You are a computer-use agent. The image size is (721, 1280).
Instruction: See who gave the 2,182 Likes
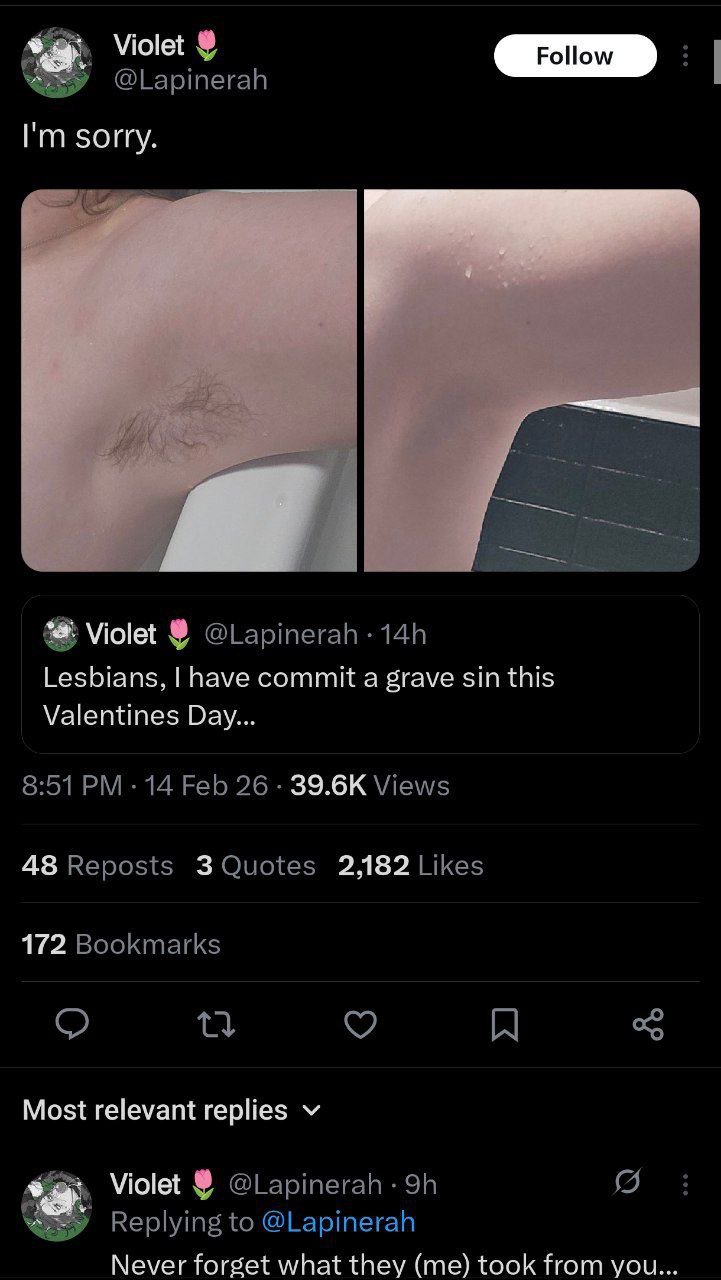point(410,865)
